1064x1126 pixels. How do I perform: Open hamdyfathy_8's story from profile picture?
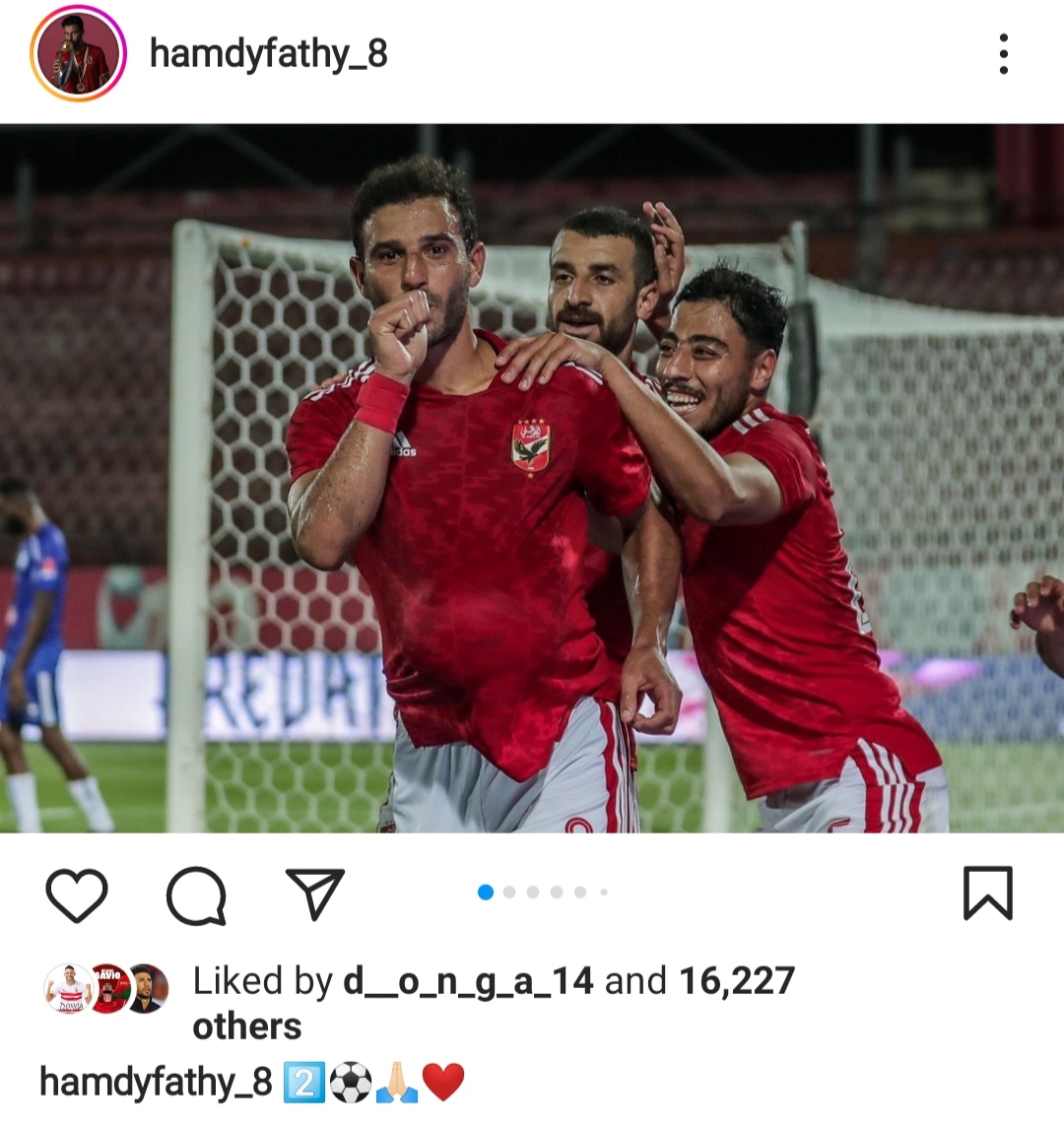(78, 54)
